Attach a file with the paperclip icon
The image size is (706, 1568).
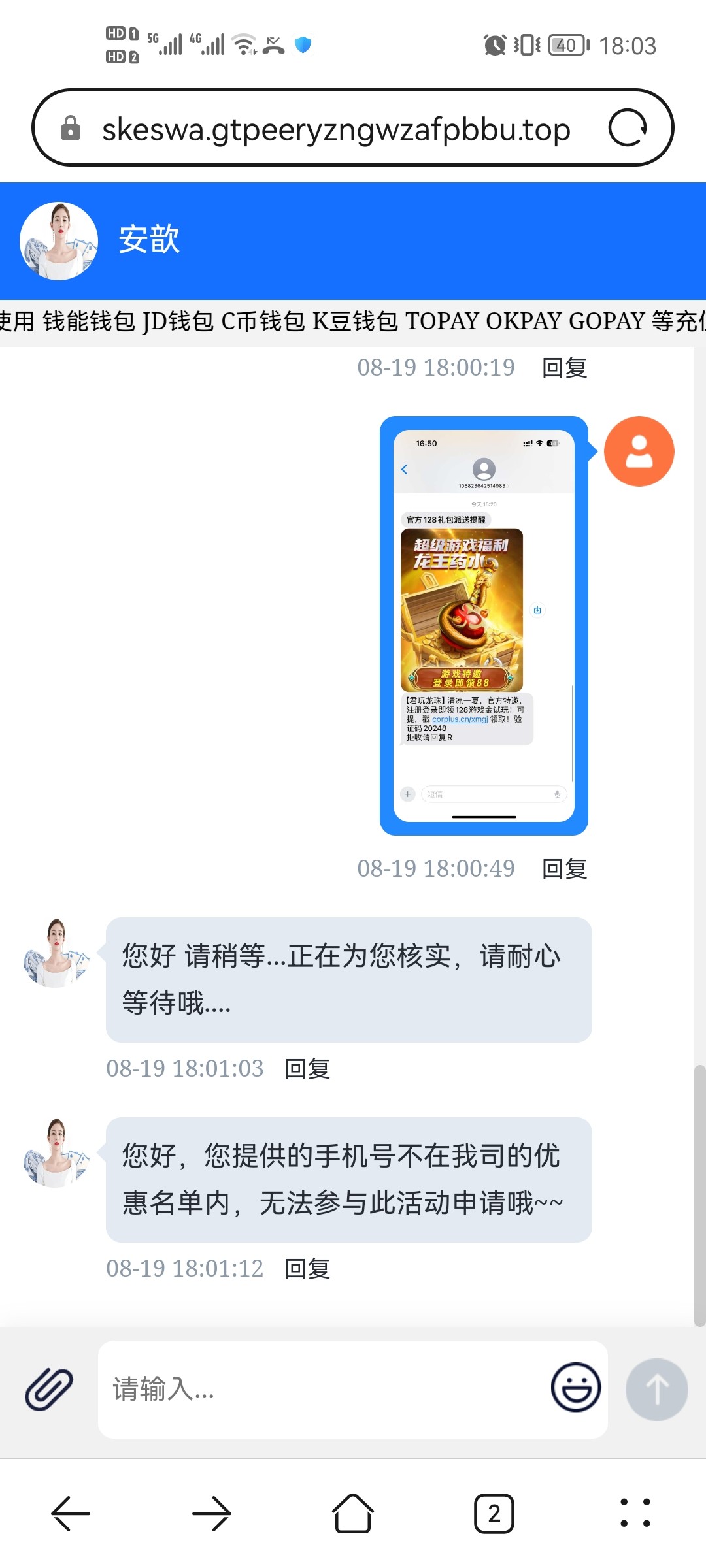[49, 1389]
